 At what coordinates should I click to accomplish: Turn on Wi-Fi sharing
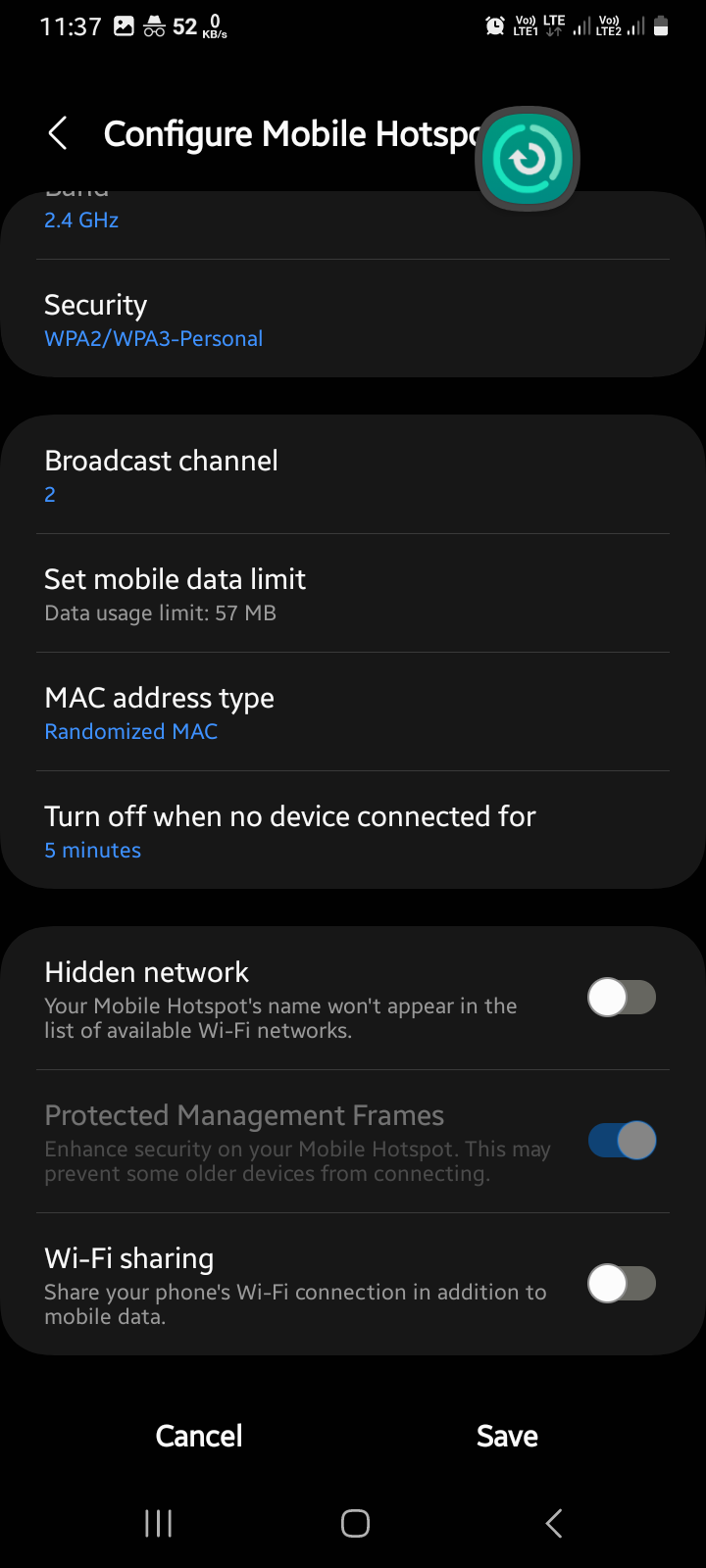[621, 1283]
